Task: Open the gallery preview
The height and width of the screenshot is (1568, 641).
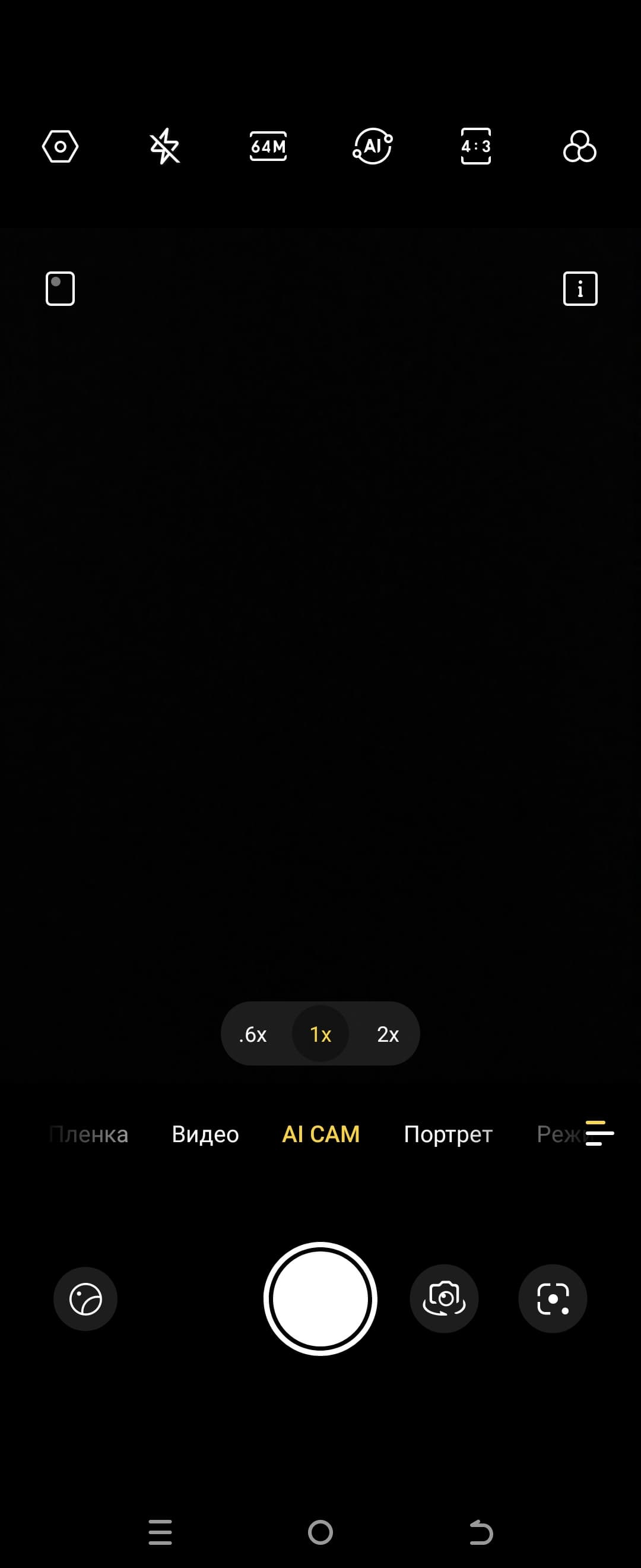Action: point(85,1299)
